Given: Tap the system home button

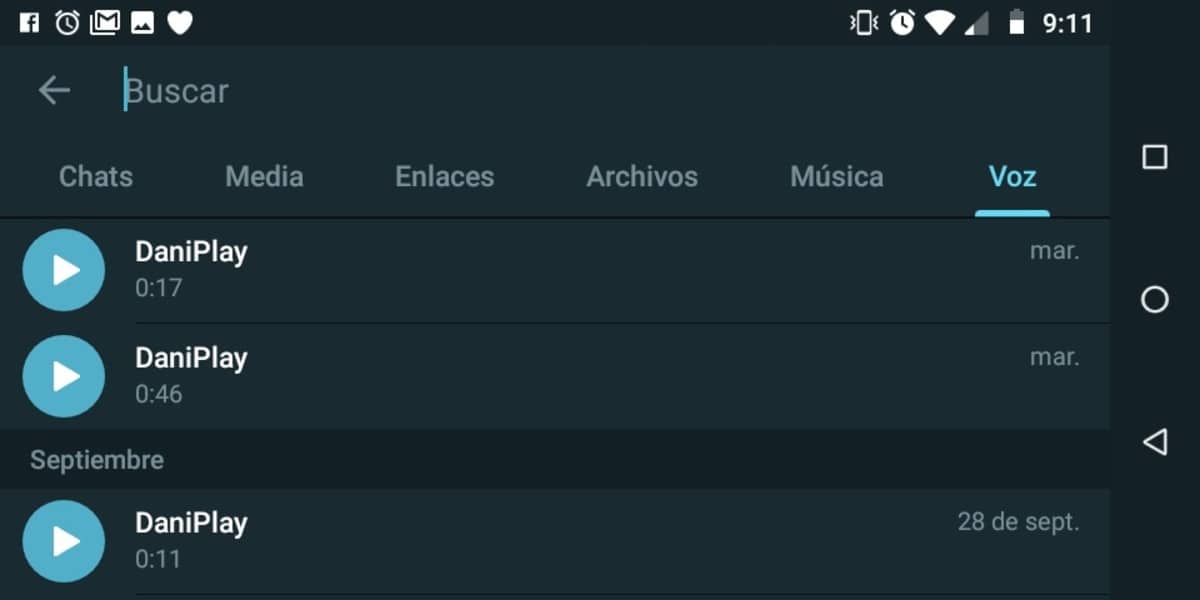Looking at the screenshot, I should (1154, 299).
